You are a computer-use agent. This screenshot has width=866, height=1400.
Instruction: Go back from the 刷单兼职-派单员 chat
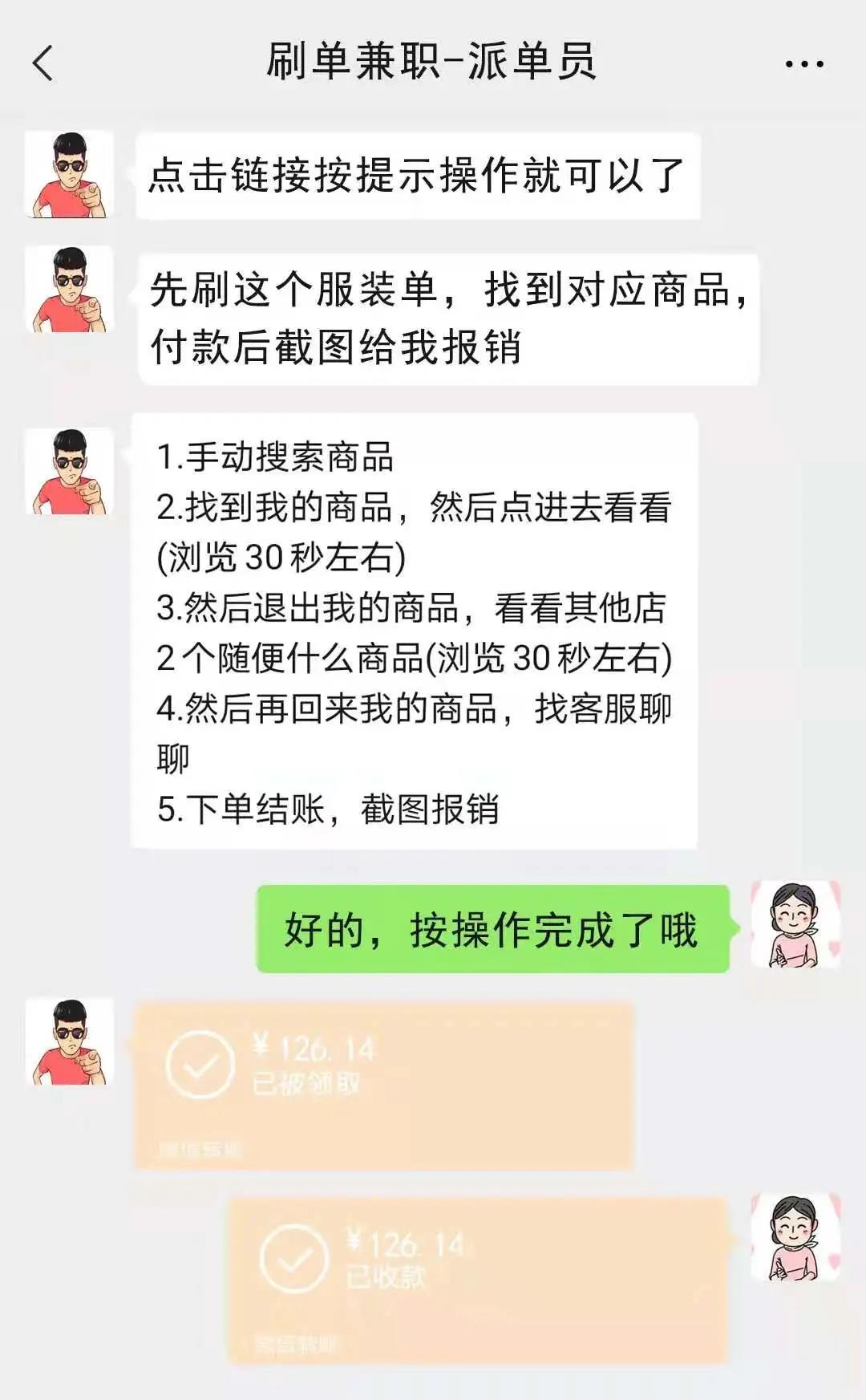(x=43, y=63)
